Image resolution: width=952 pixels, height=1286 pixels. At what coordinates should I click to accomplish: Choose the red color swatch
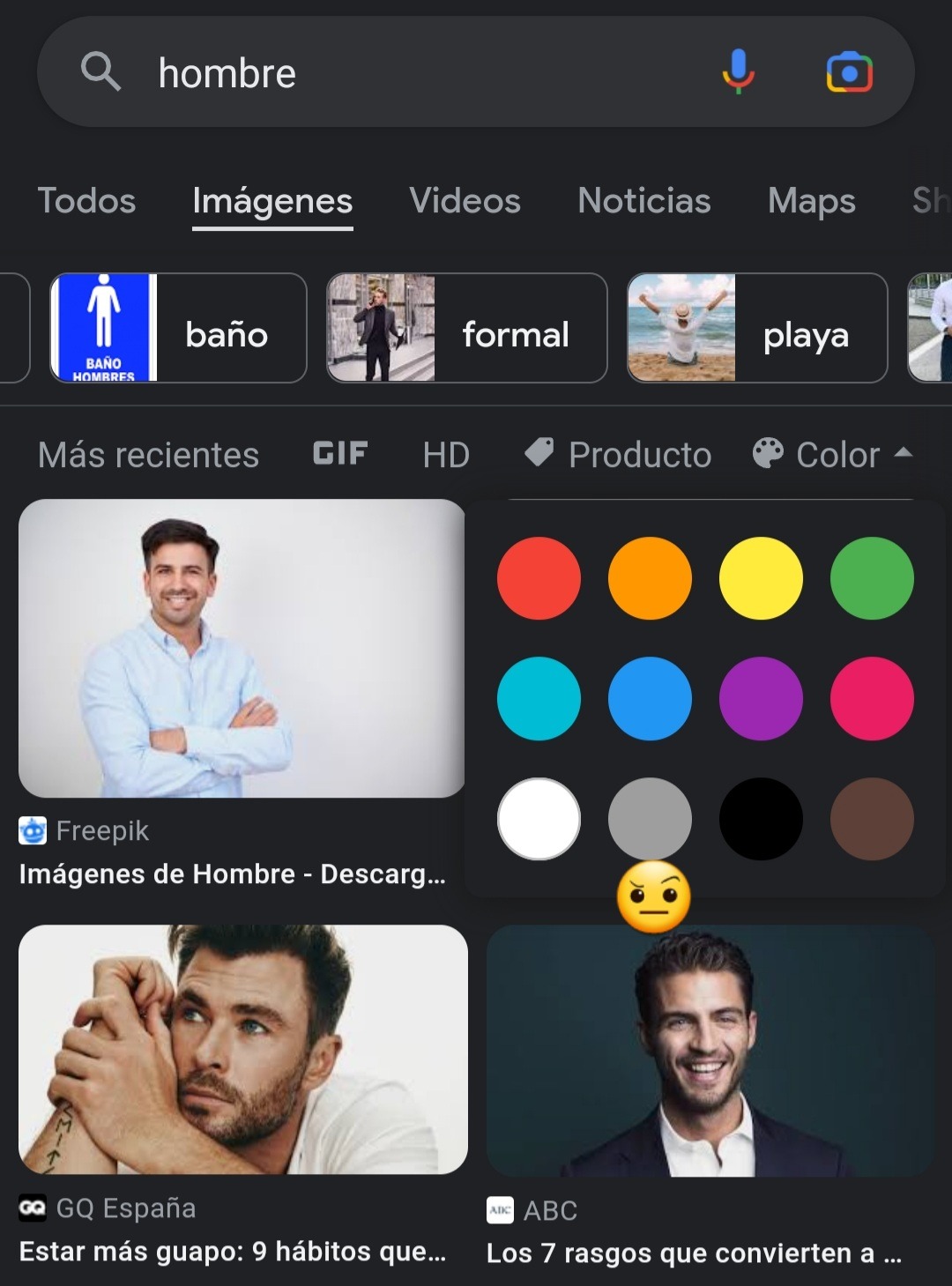[539, 578]
